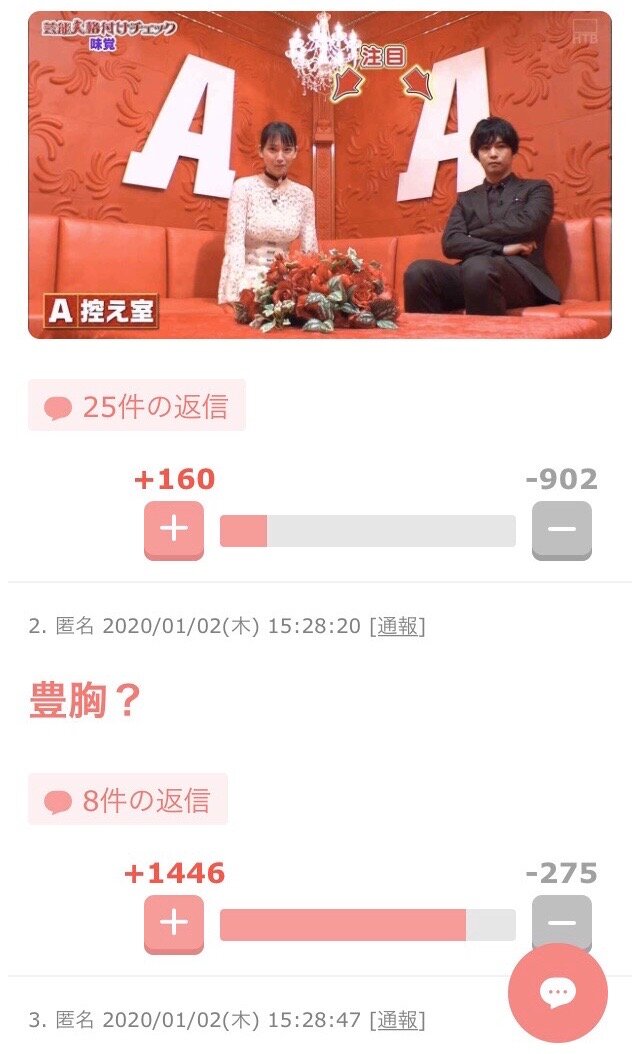Upvote the comment showing +1446
Image resolution: width=640 pixels, height=1054 pixels.
point(173,924)
